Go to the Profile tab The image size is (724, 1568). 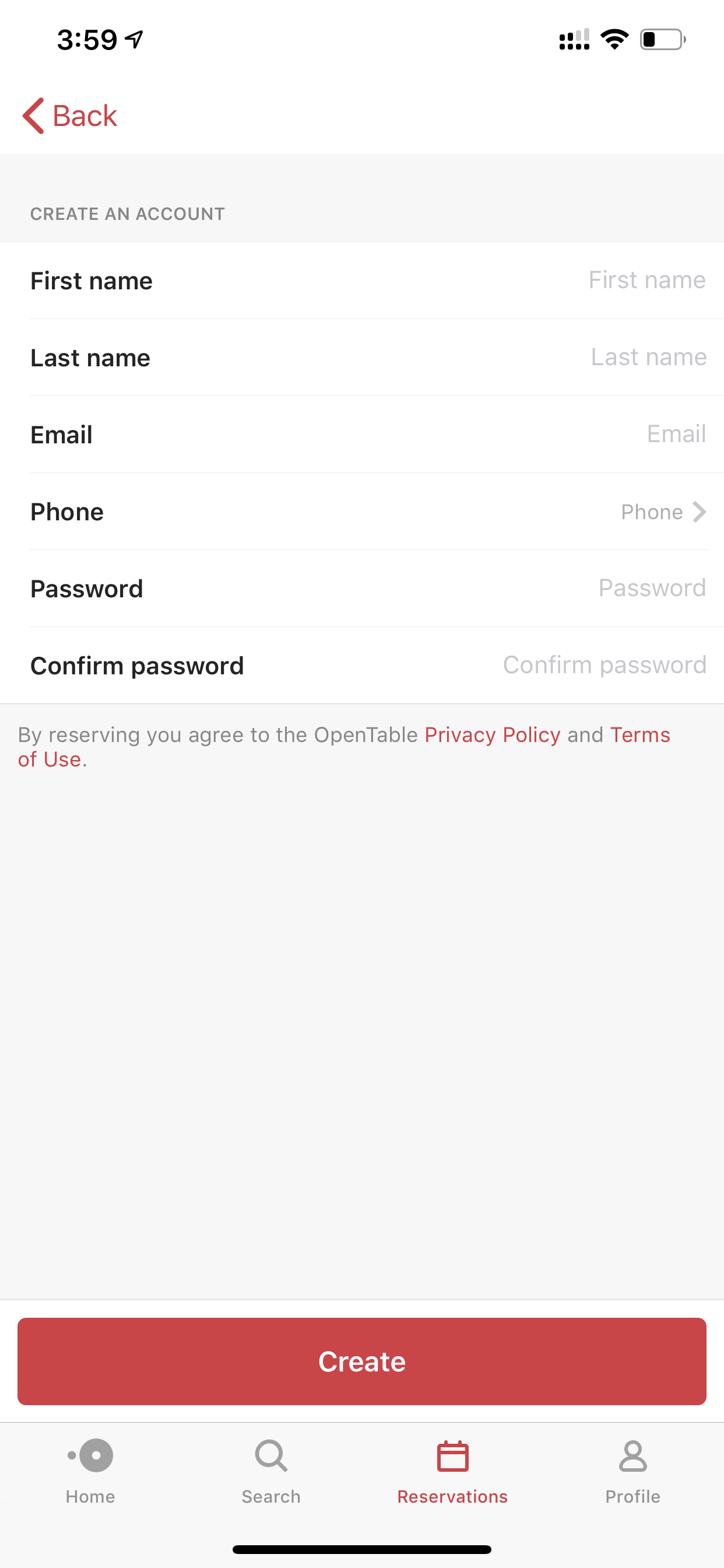632,1471
